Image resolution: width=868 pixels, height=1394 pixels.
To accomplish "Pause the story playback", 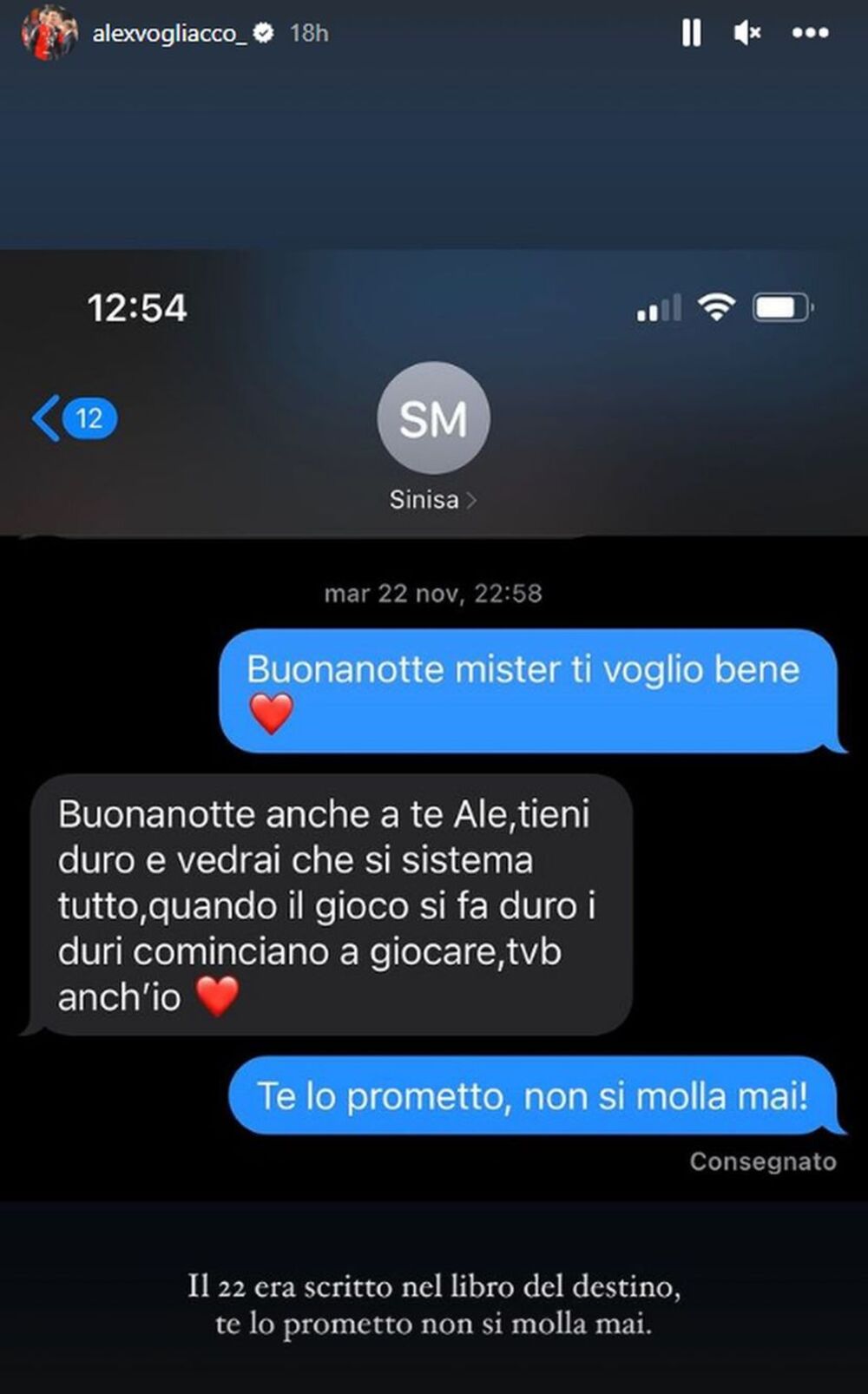I will tap(691, 33).
